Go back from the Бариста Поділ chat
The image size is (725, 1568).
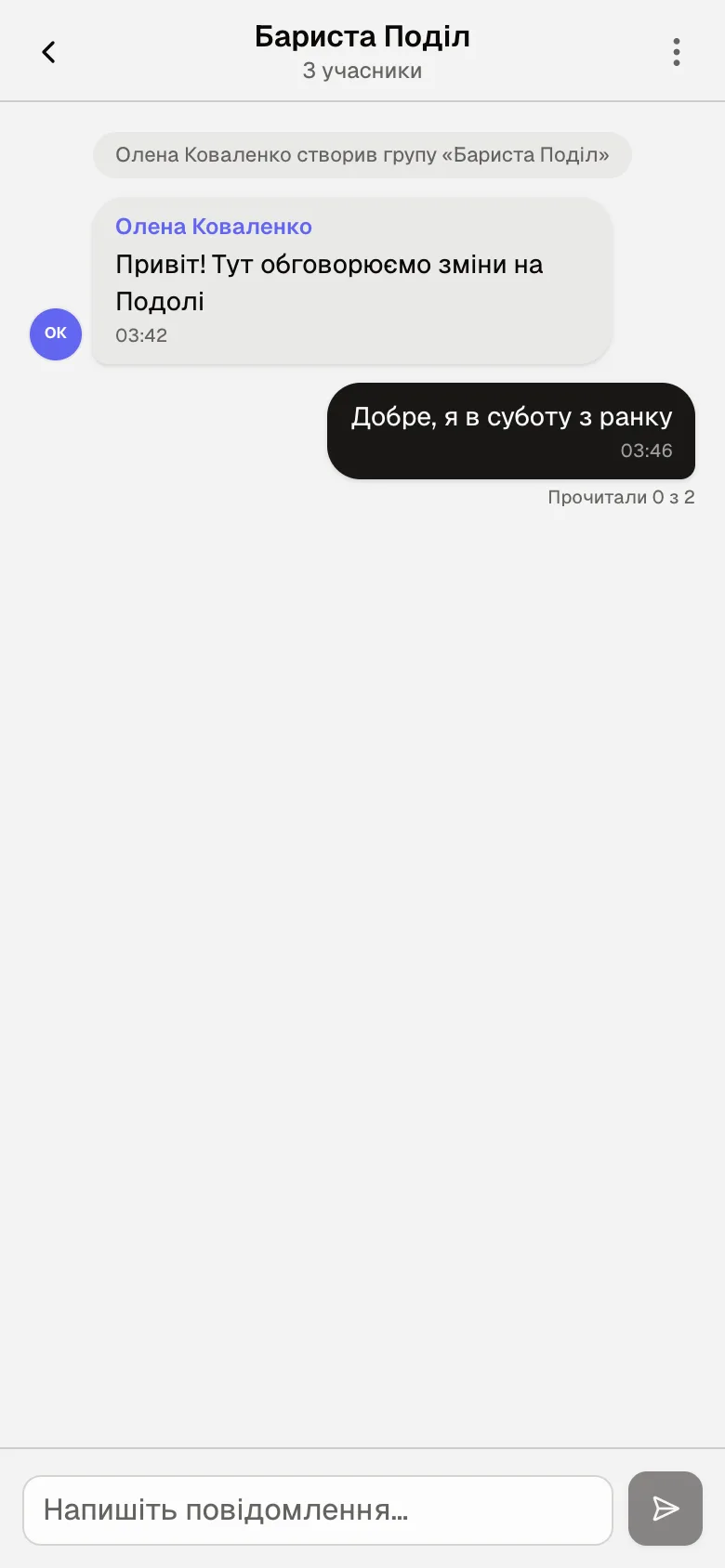[48, 52]
